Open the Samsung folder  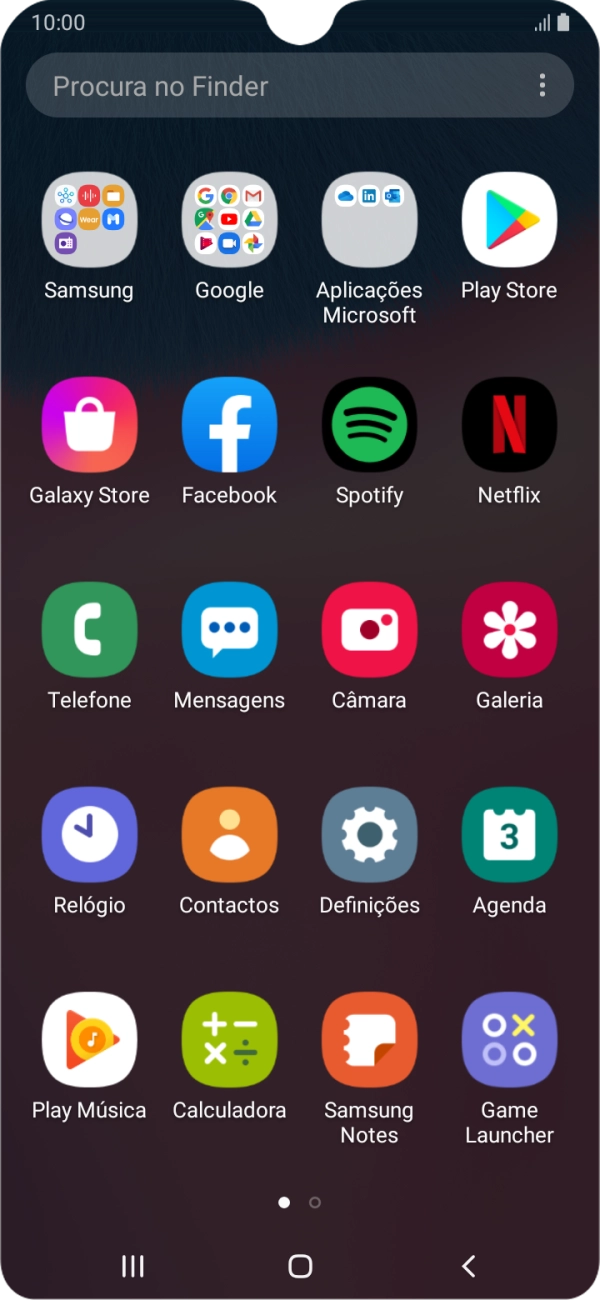pos(89,220)
